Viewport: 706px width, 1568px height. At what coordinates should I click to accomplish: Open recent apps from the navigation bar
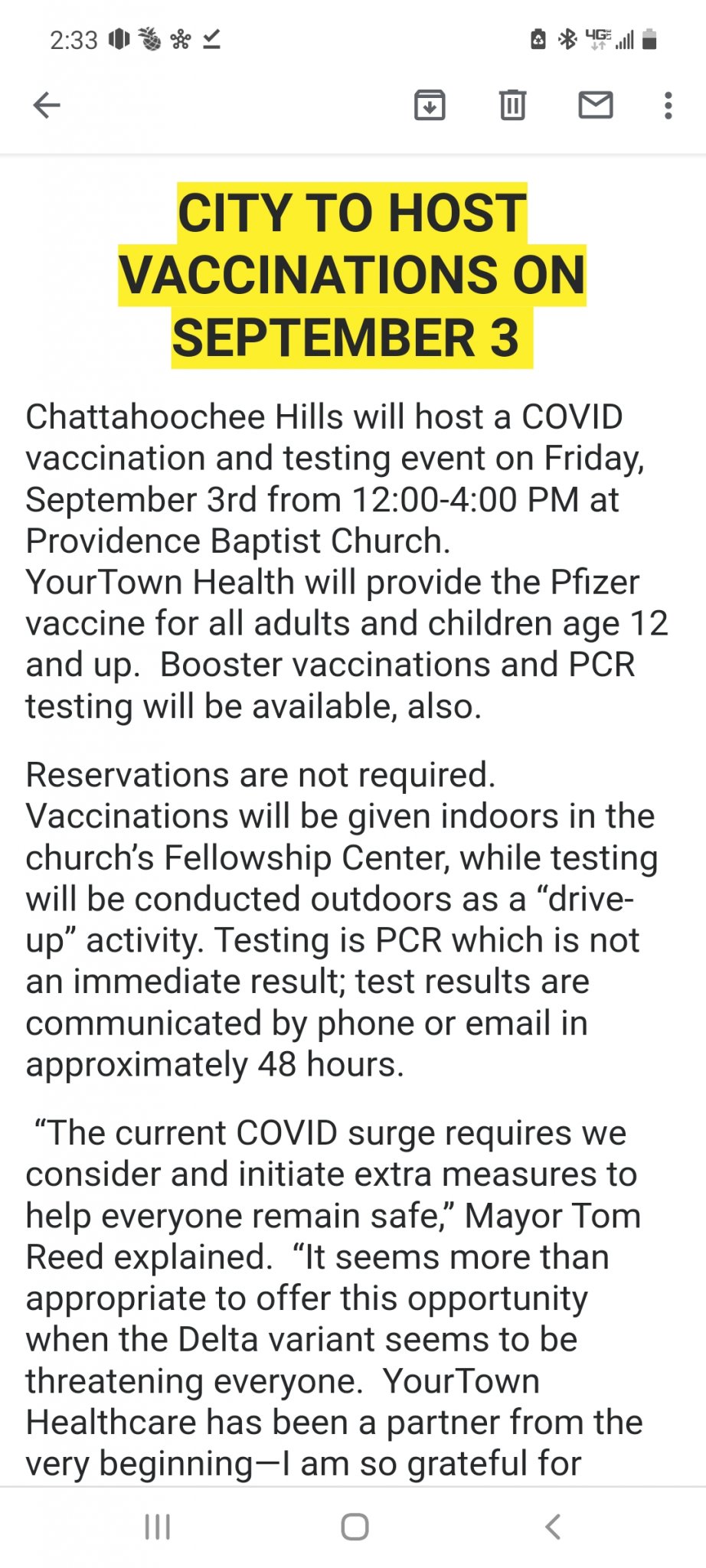(158, 1527)
